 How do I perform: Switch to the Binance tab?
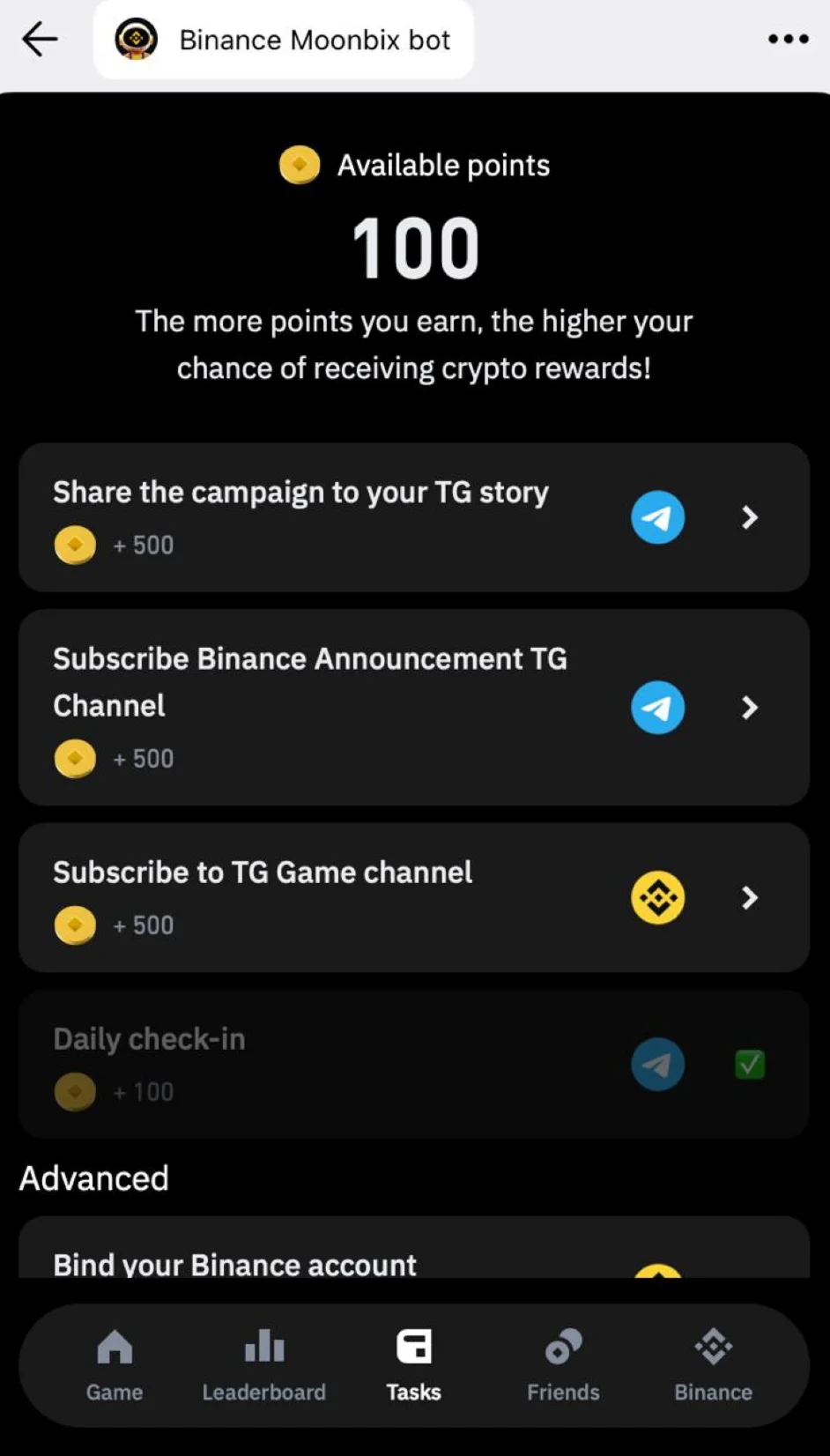pos(713,1366)
